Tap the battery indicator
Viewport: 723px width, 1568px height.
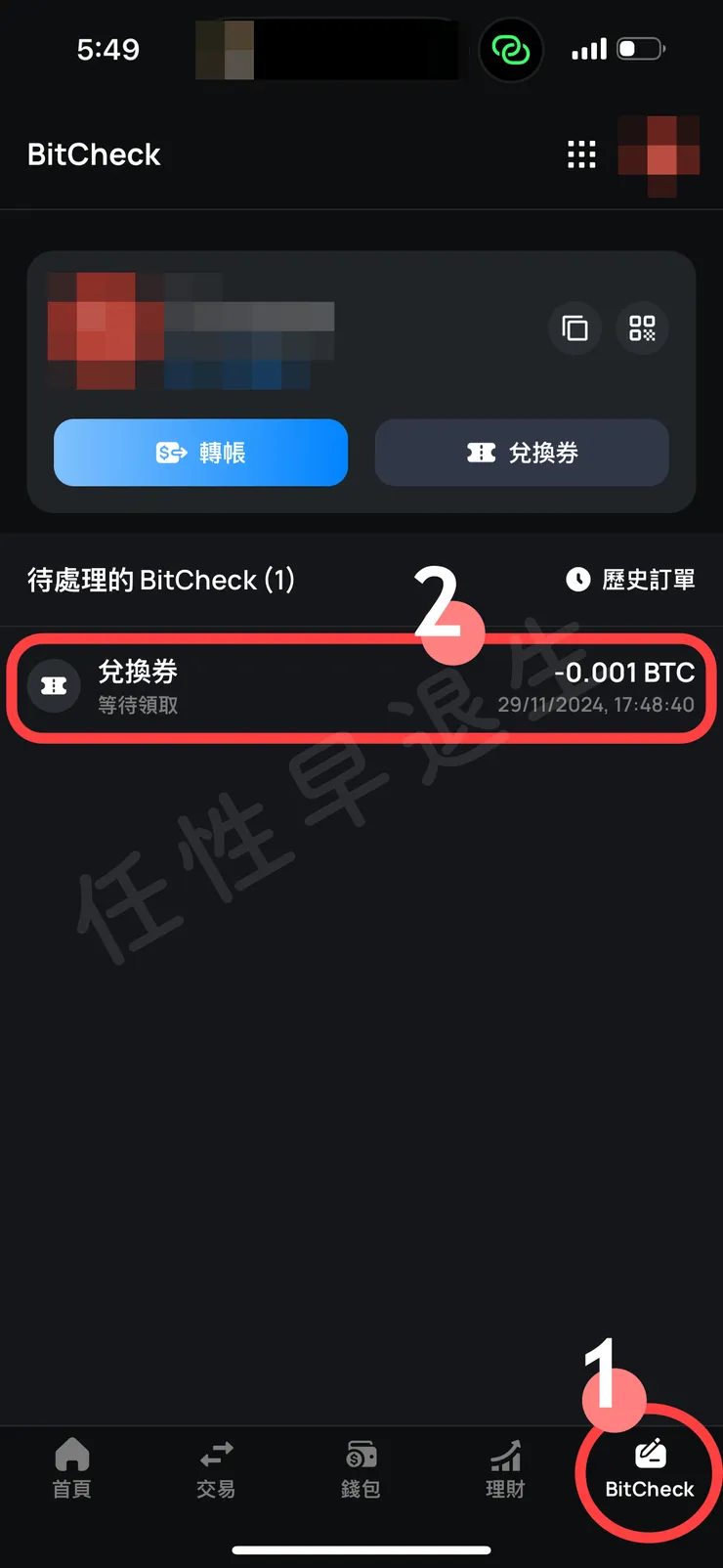pyautogui.click(x=640, y=47)
